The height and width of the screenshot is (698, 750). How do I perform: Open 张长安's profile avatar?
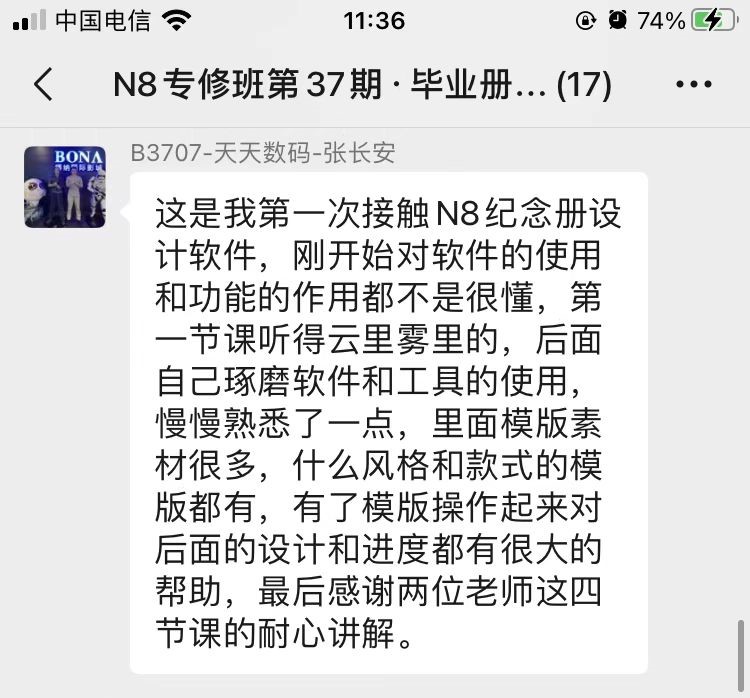[x=65, y=187]
